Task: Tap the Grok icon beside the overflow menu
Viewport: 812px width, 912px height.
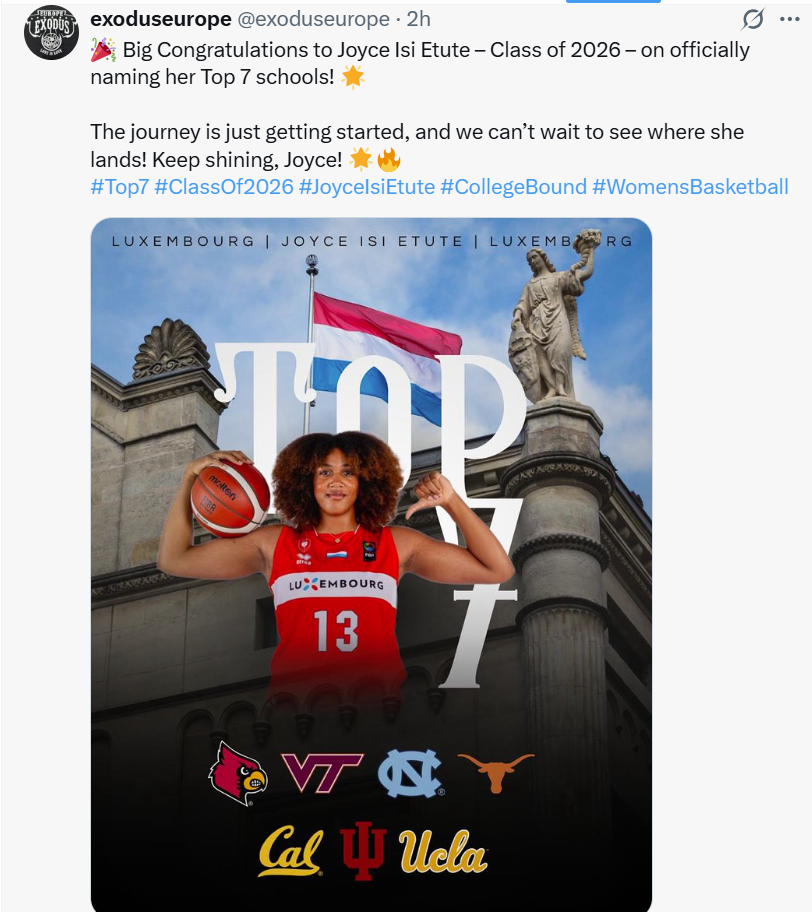Action: point(753,19)
